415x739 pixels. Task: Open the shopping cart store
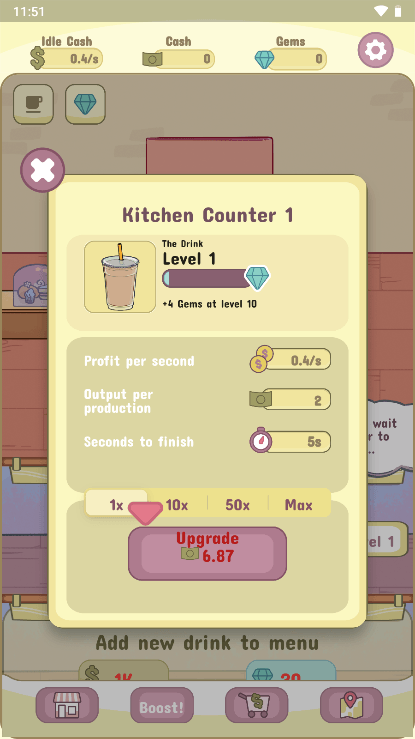tap(257, 705)
